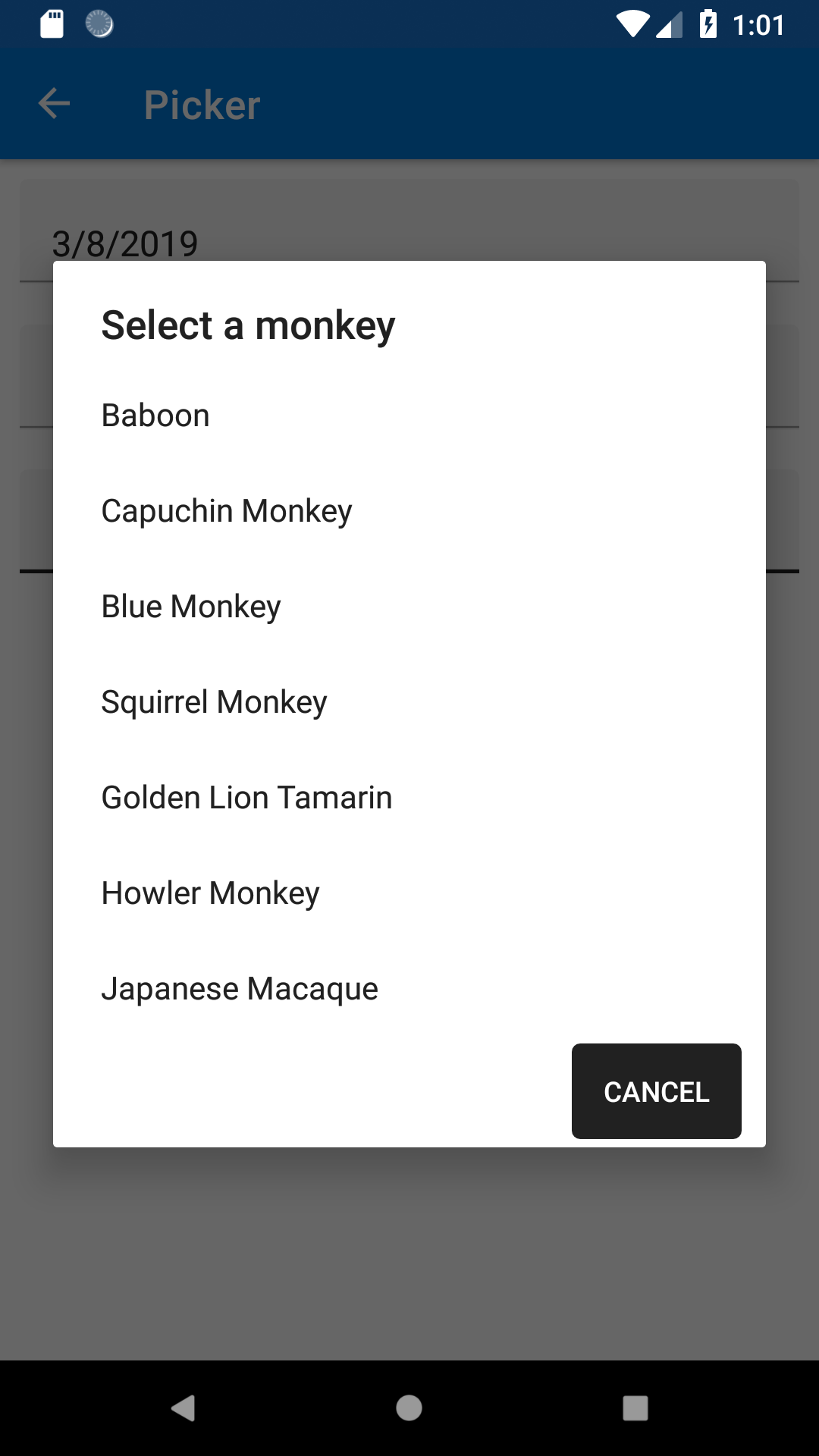Select Howler Monkey entry
819x1456 pixels.
[210, 893]
